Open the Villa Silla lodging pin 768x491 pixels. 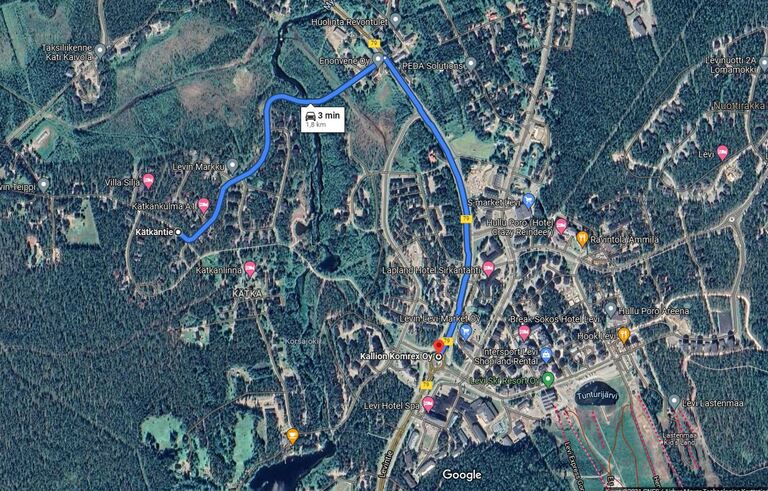148,181
